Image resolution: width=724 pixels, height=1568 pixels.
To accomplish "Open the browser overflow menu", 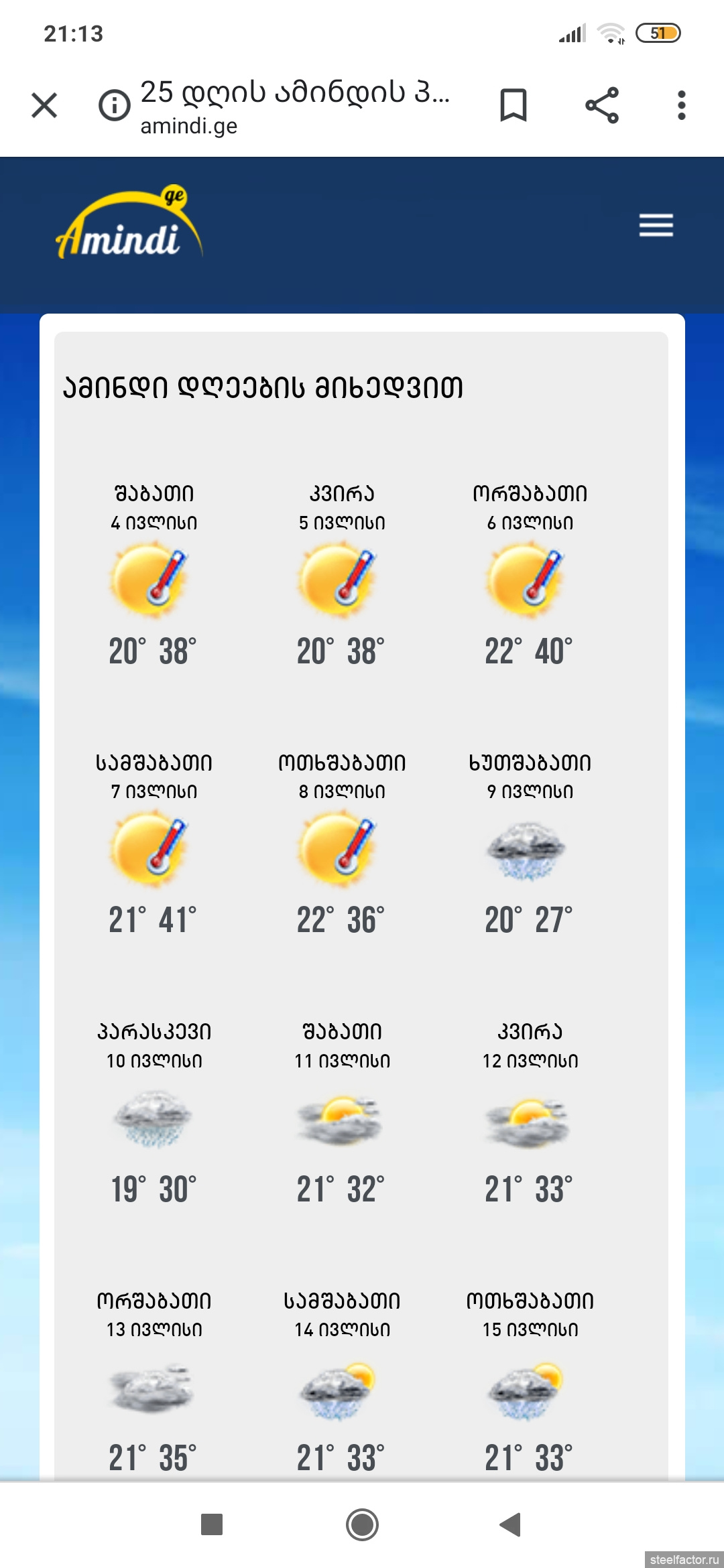I will coord(682,105).
